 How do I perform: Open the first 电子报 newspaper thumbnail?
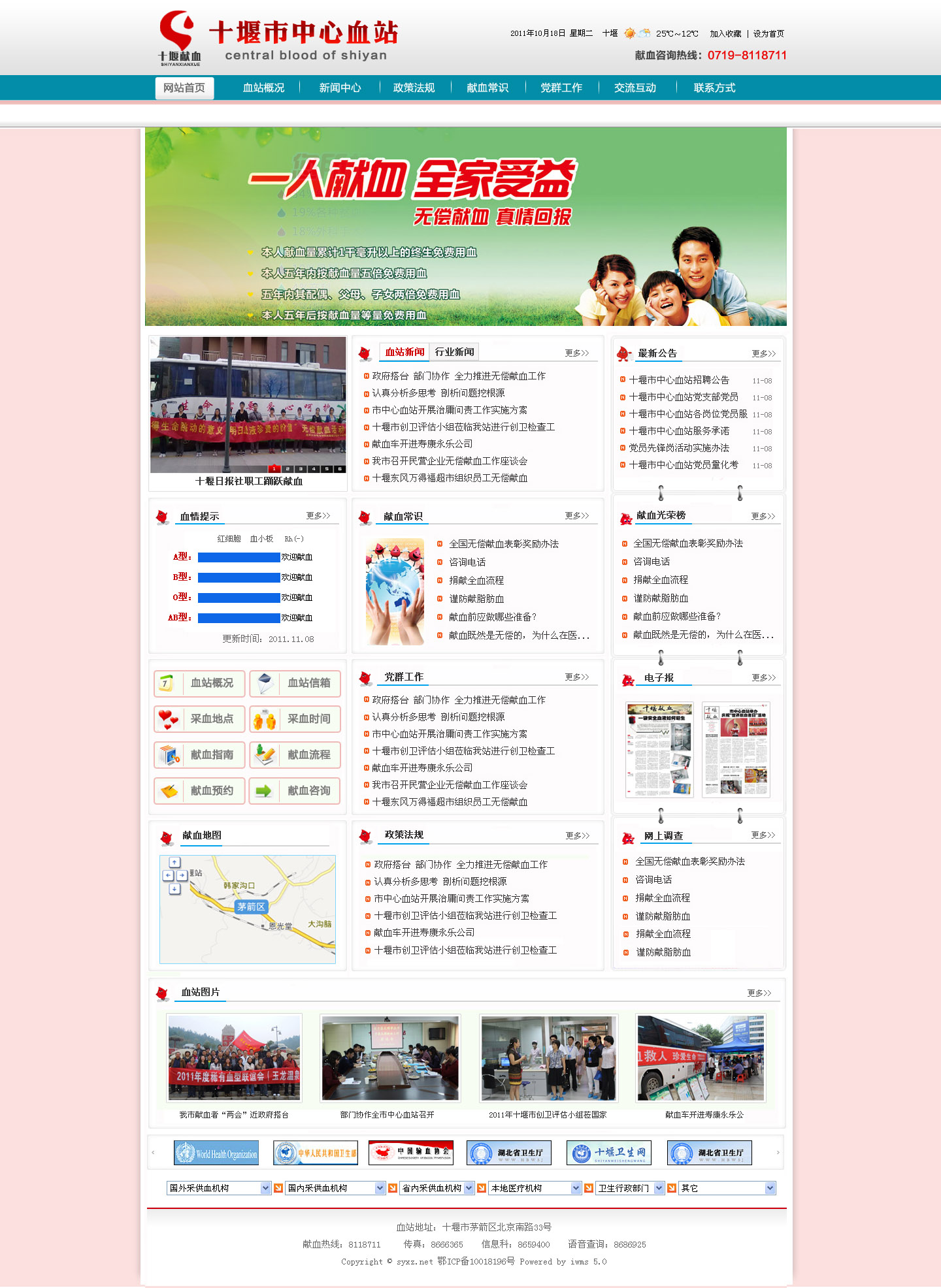(x=659, y=750)
